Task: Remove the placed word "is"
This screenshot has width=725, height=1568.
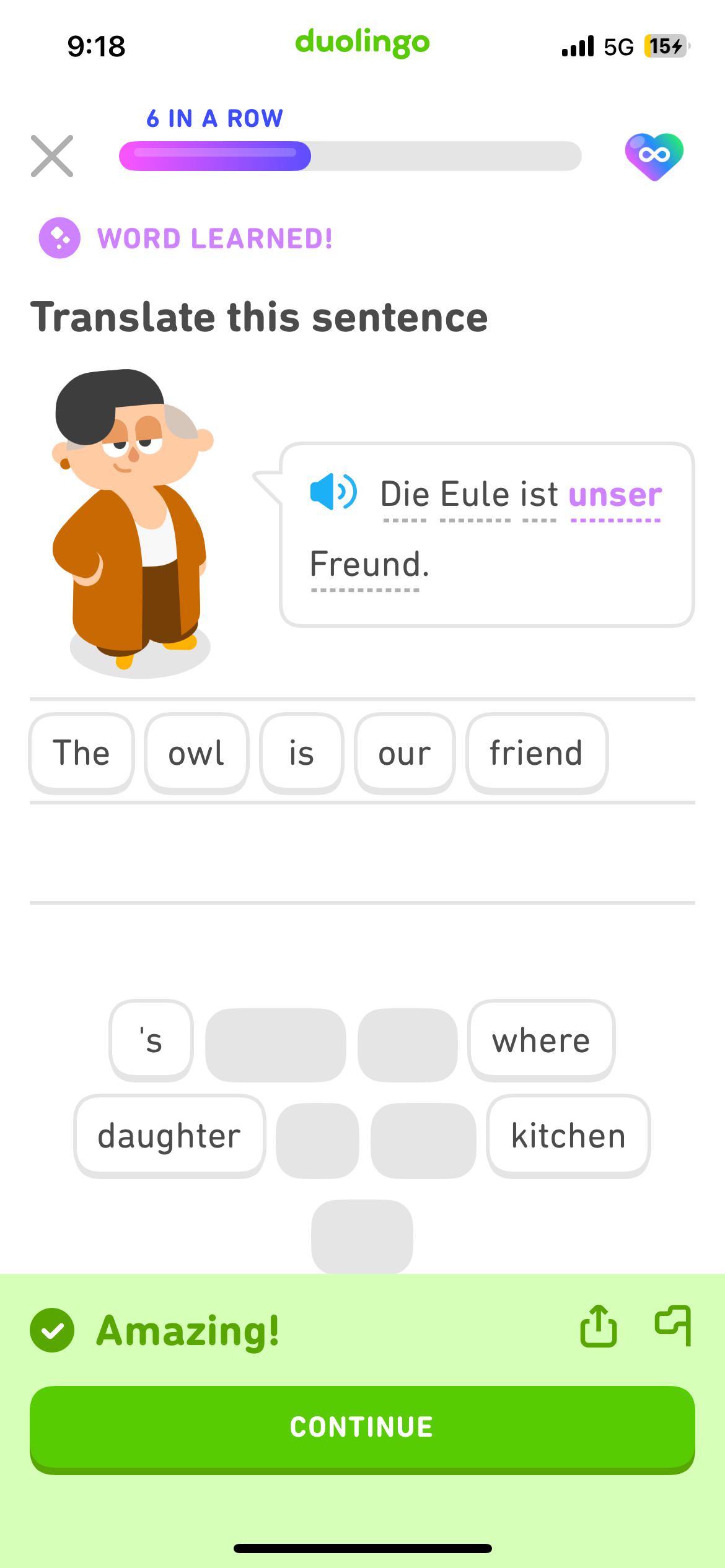Action: click(302, 753)
